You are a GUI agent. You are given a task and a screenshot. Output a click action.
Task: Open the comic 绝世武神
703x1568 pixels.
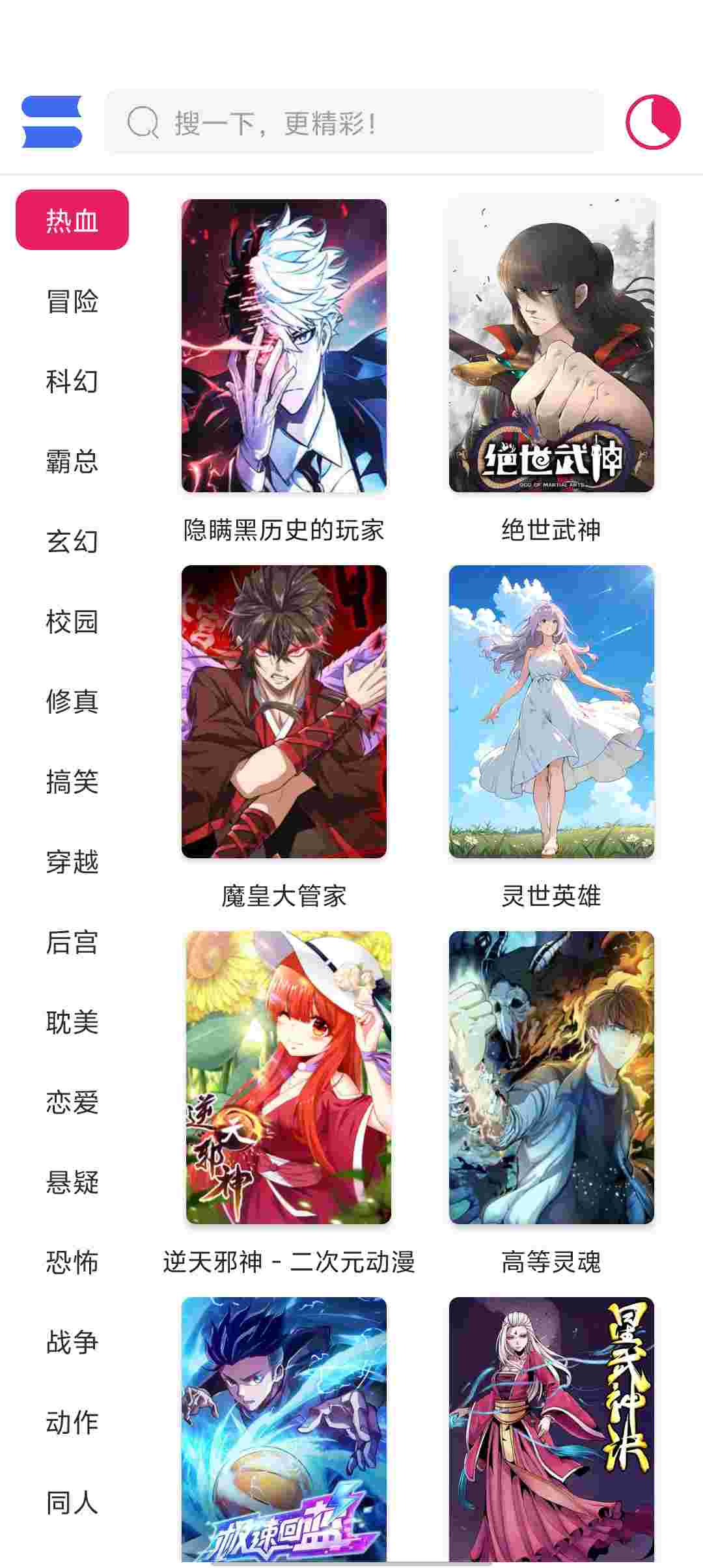click(551, 346)
